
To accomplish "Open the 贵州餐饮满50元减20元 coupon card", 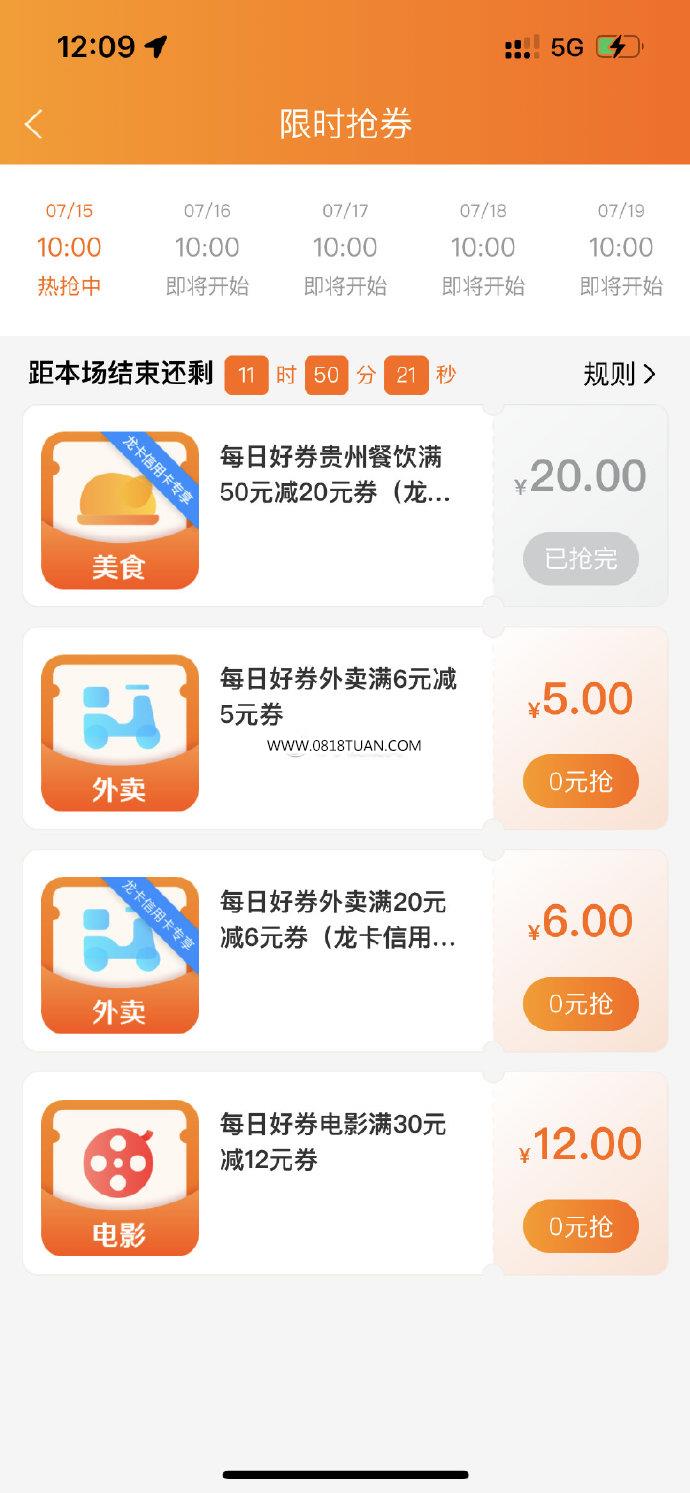I will (x=345, y=506).
